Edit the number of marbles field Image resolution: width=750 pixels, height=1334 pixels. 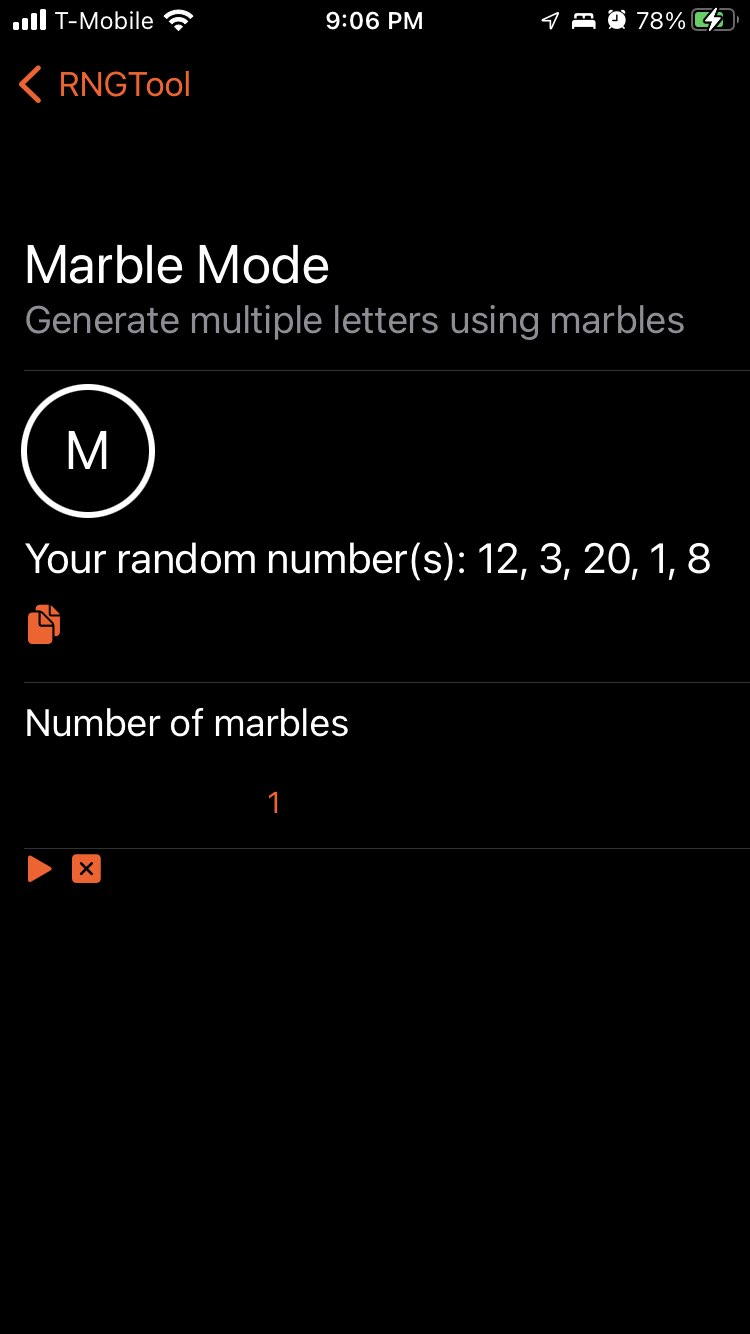click(274, 802)
